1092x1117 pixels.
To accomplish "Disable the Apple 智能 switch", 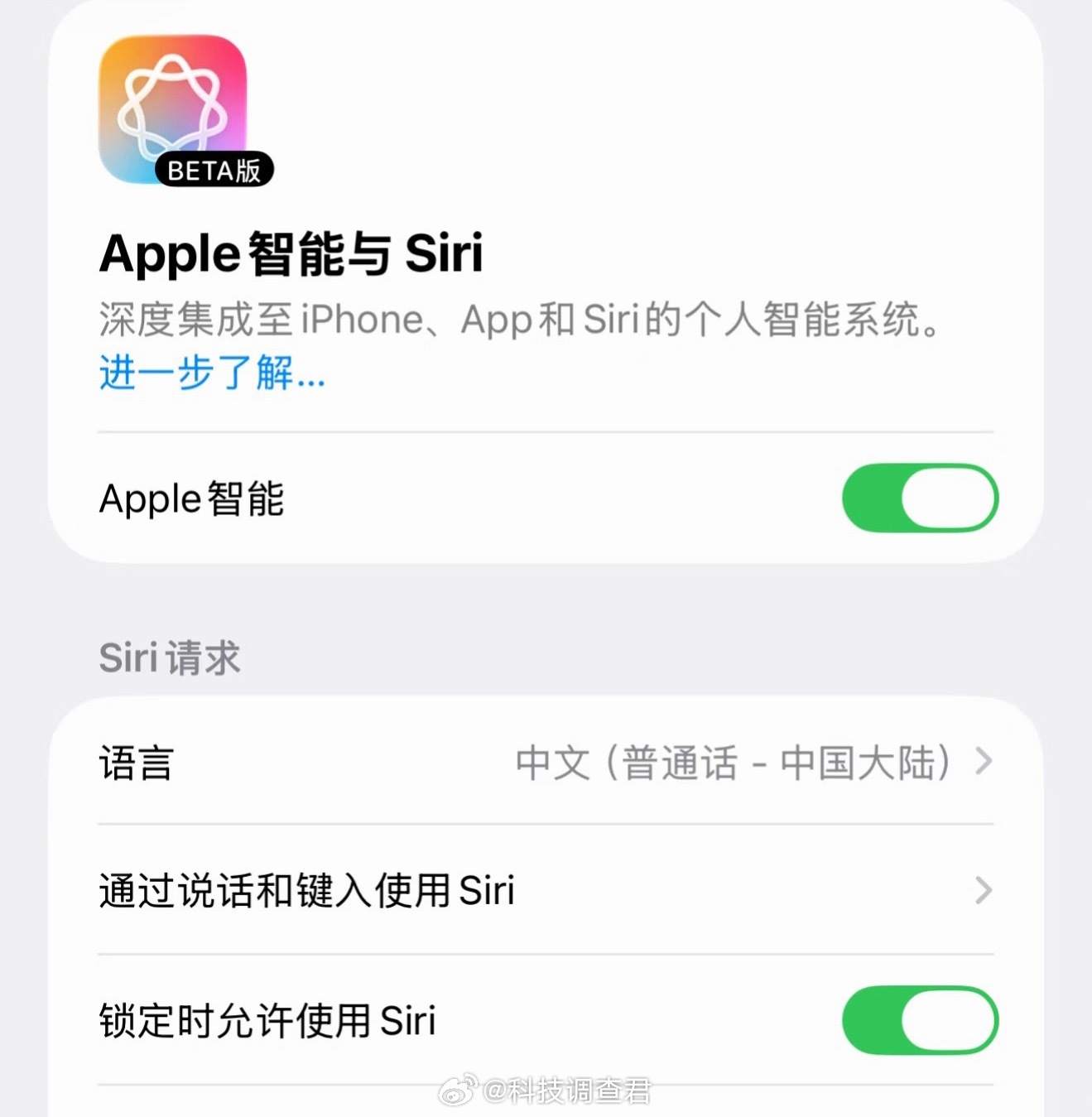I will [919, 498].
